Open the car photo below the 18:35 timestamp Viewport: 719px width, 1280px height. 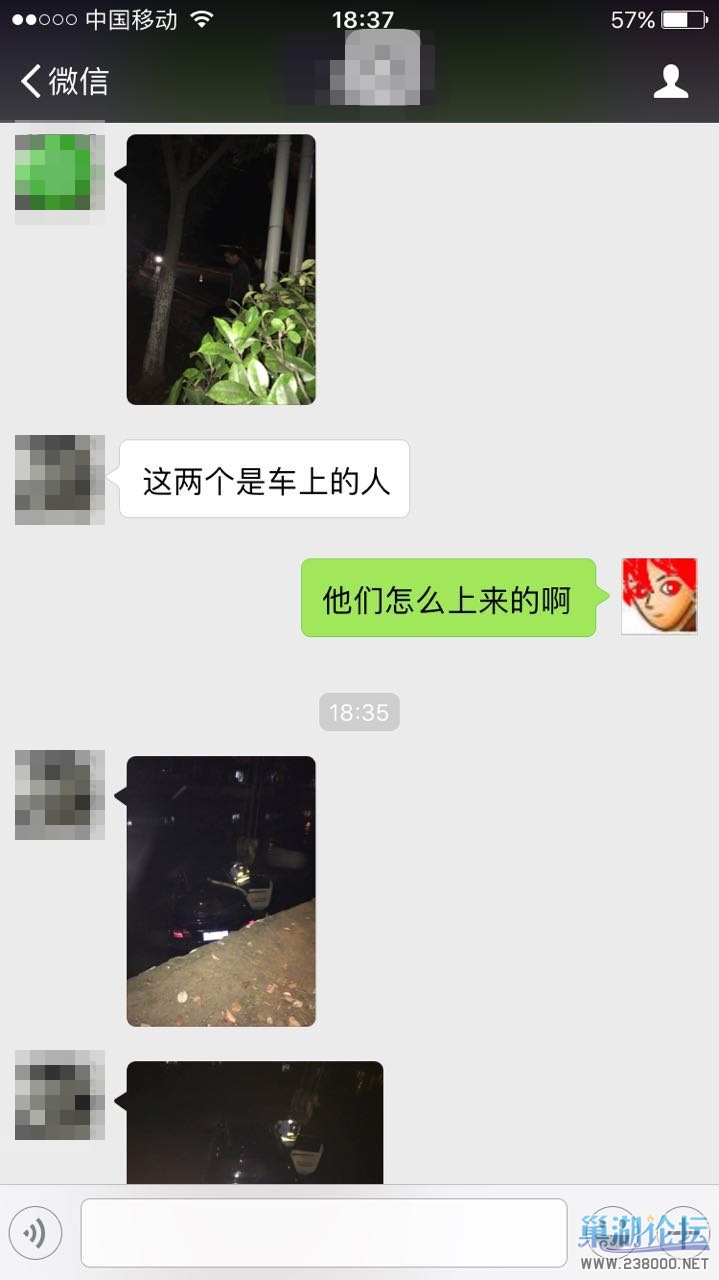pyautogui.click(x=221, y=891)
